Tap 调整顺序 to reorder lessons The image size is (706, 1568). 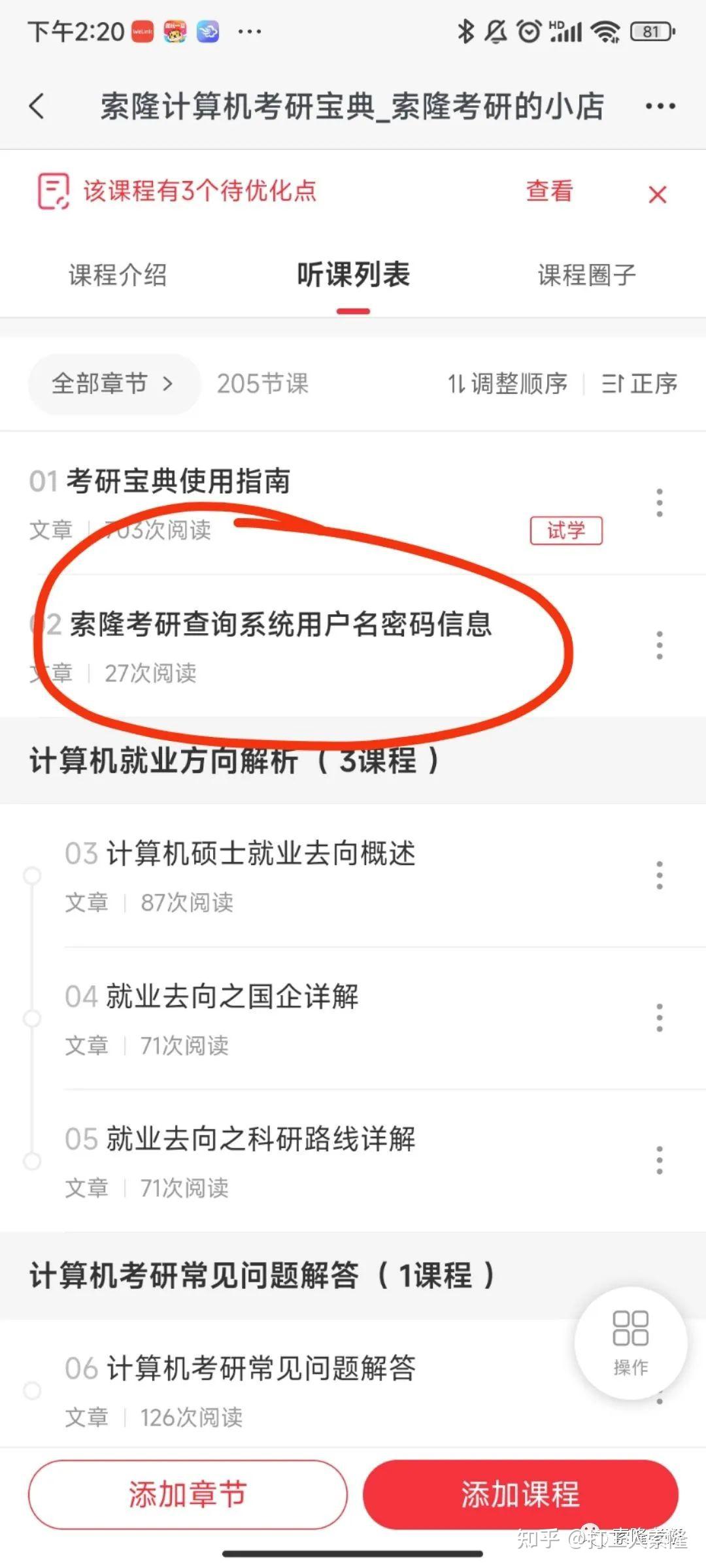coord(508,384)
